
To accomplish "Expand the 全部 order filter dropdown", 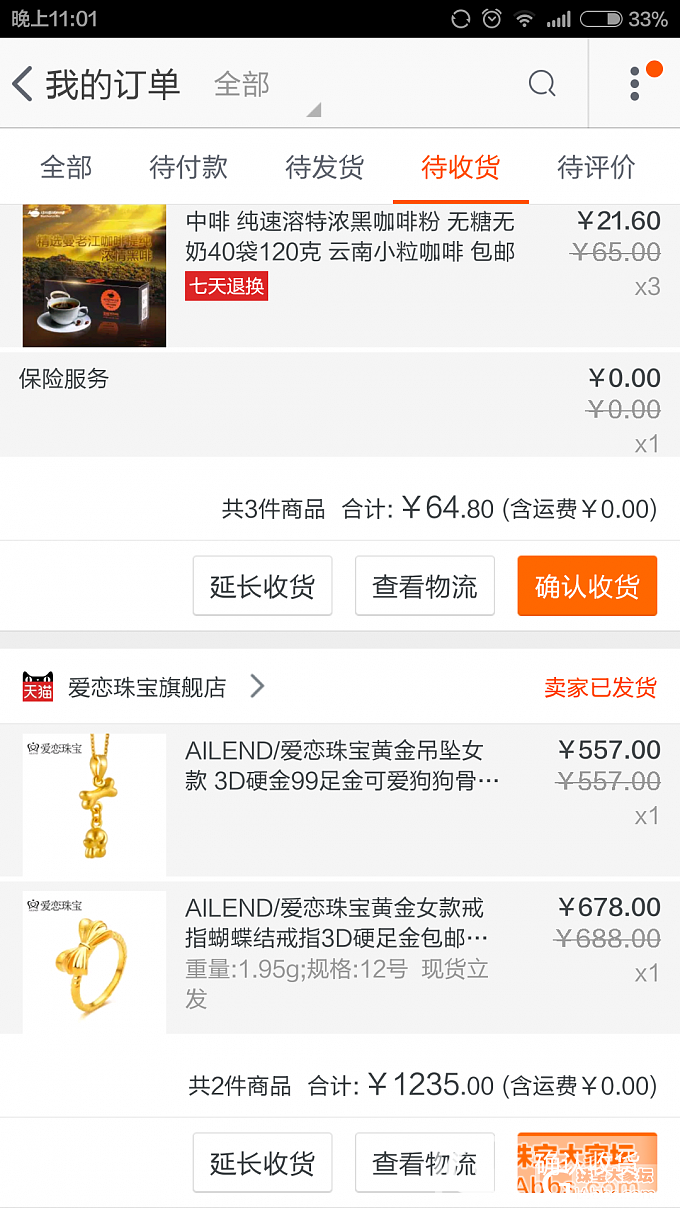I will (x=262, y=86).
